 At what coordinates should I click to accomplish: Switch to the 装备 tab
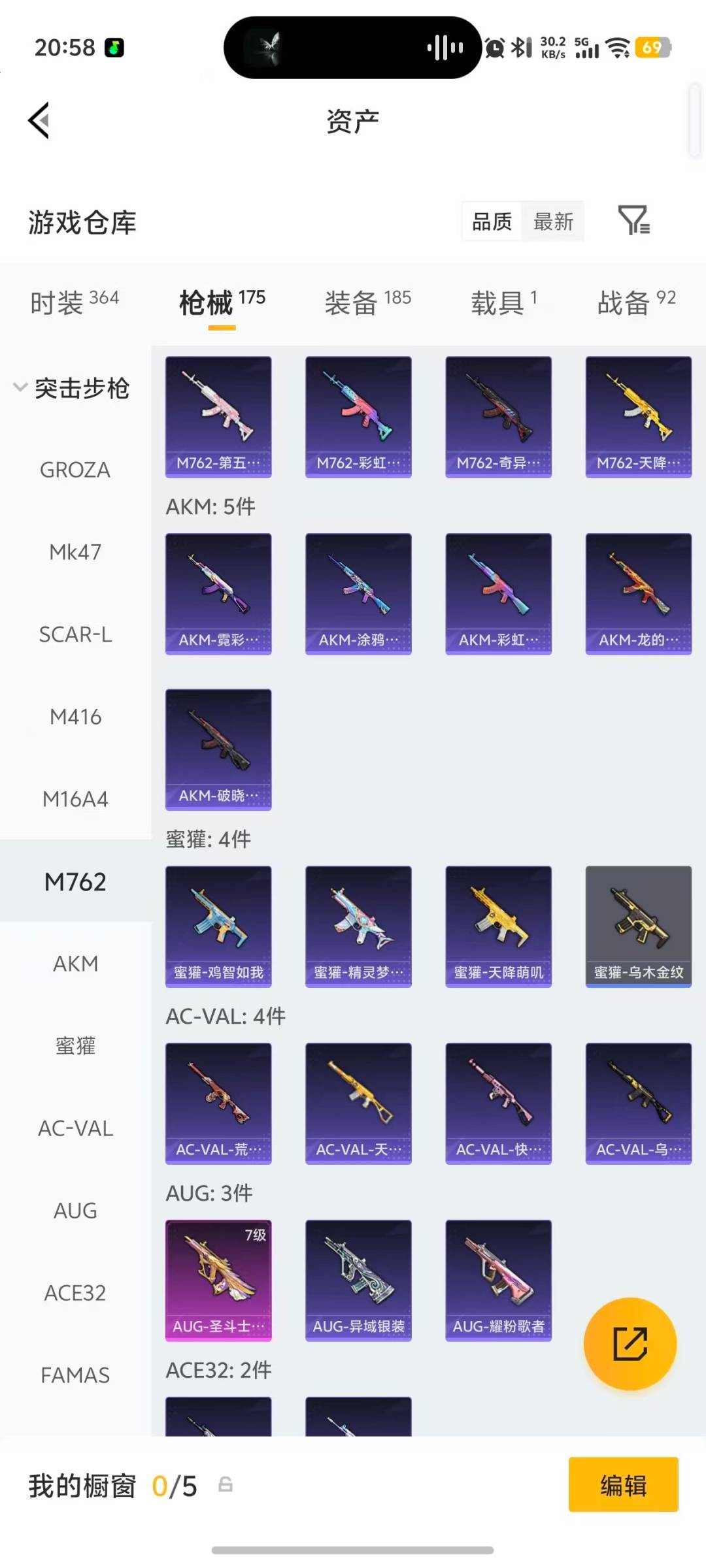367,302
